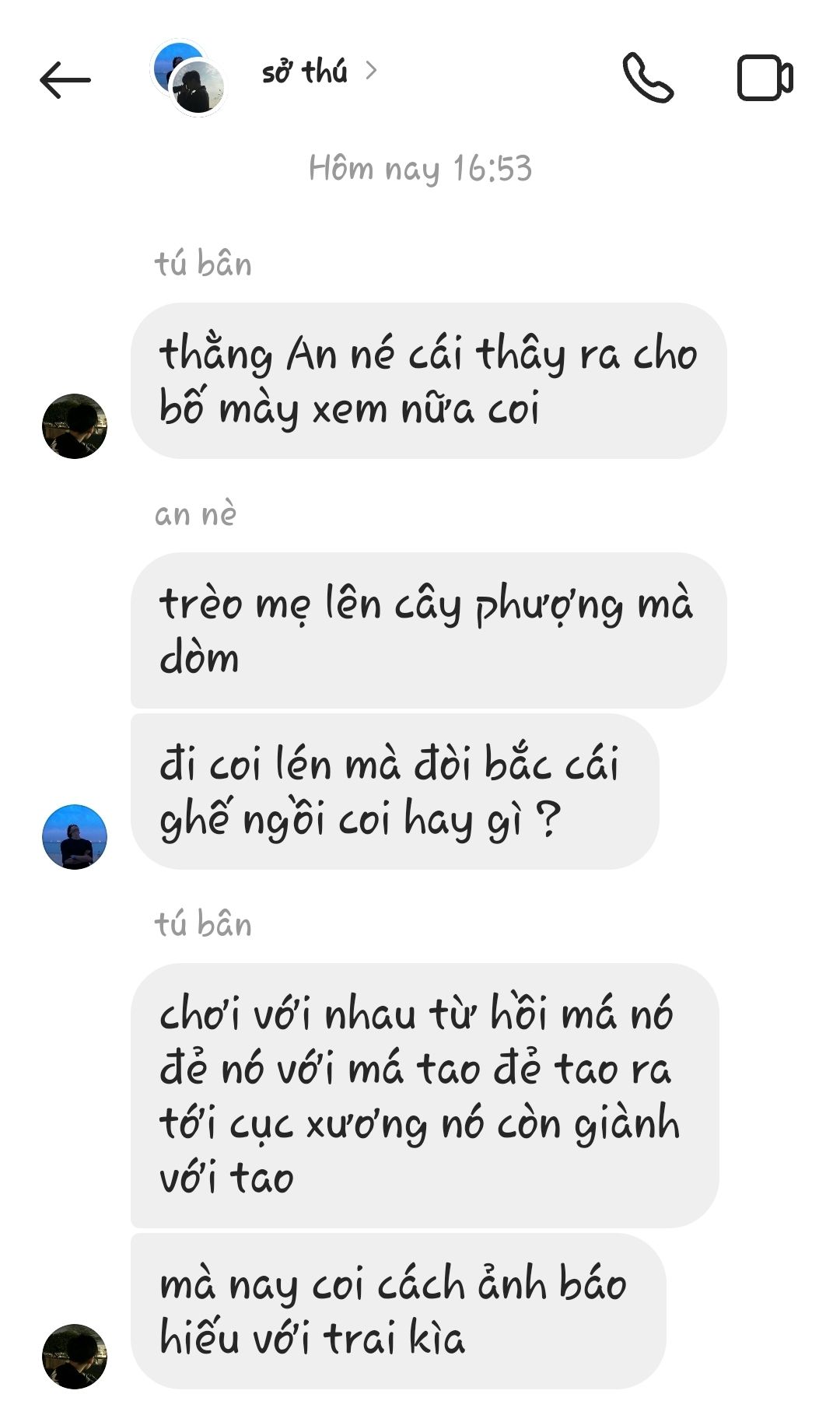840x1401 pixels.
Task: View tú bân's avatar beside 'báo hiếu' message
Action: [x=75, y=1357]
